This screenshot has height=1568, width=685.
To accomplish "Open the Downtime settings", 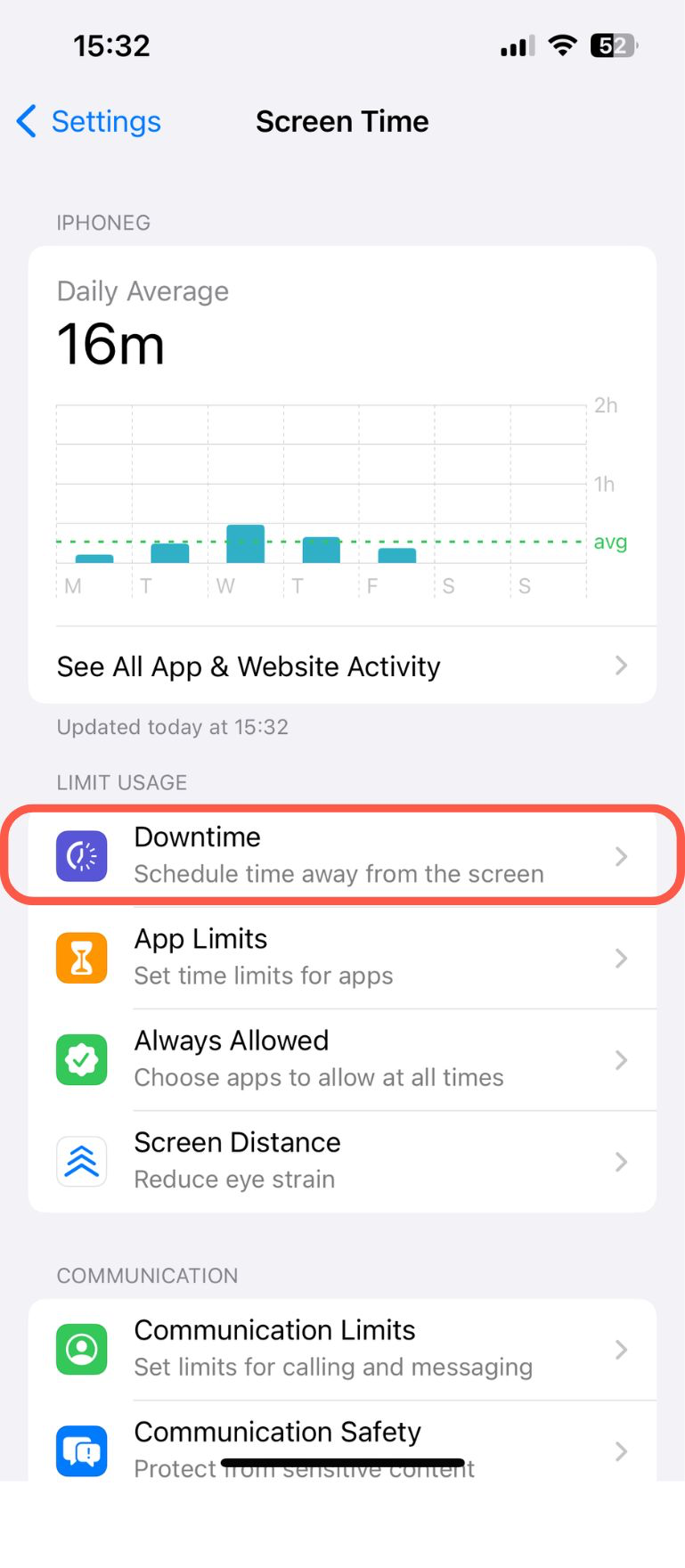I will pyautogui.click(x=342, y=855).
